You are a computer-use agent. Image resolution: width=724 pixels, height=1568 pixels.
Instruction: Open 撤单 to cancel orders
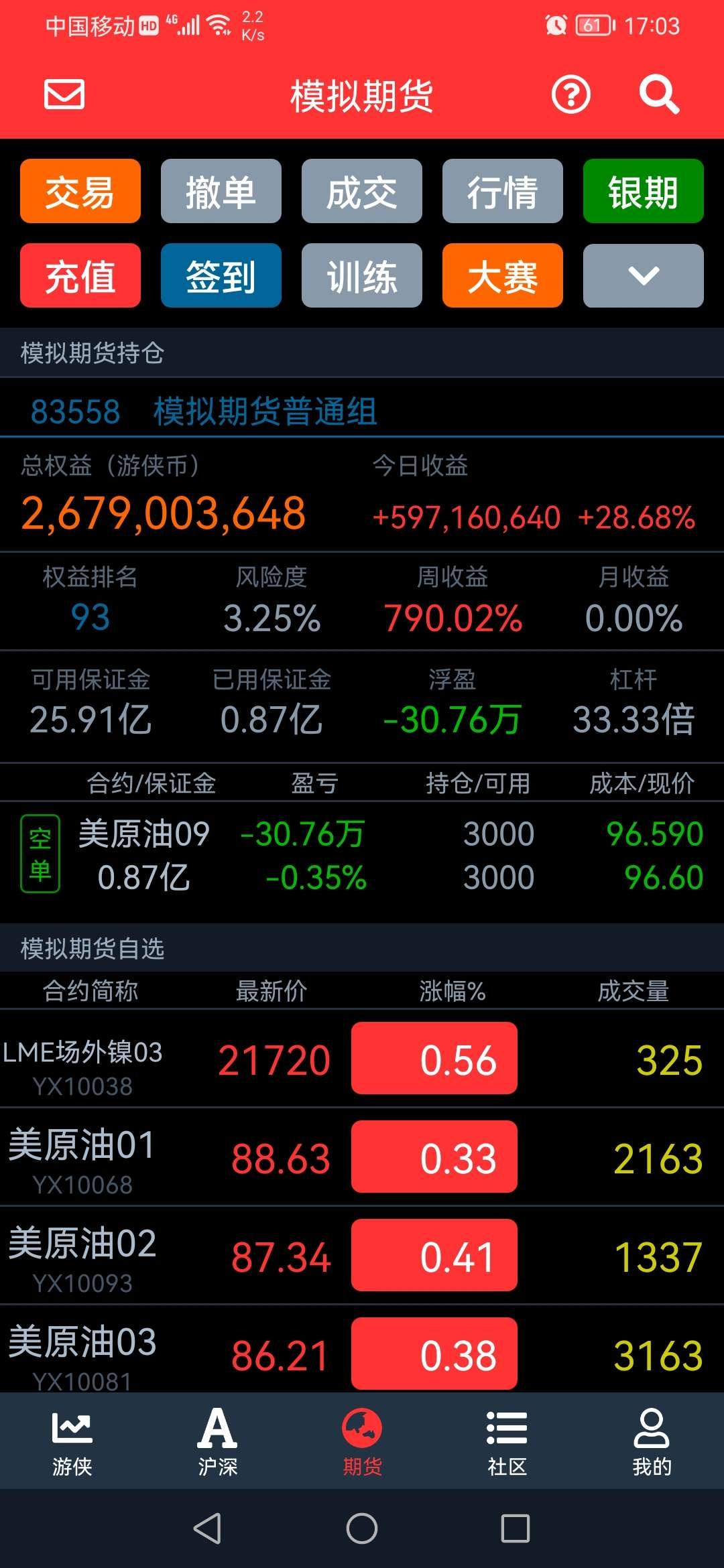[221, 191]
